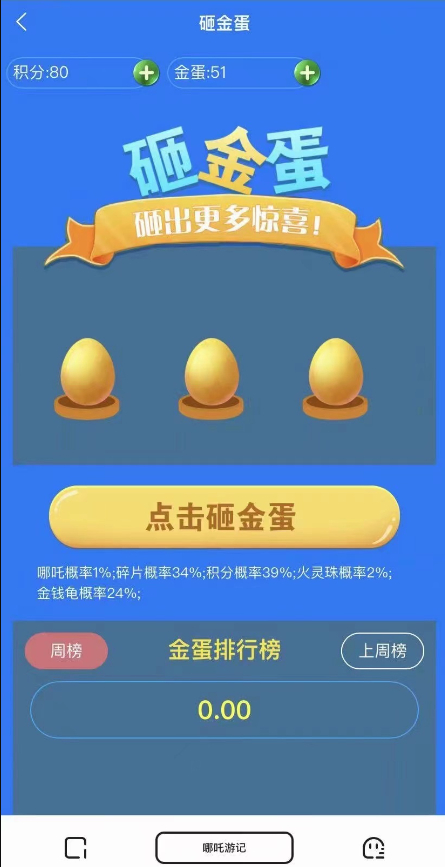Image resolution: width=445 pixels, height=867 pixels.
Task: Add more 积分 with the plus icon
Action: coord(146,73)
